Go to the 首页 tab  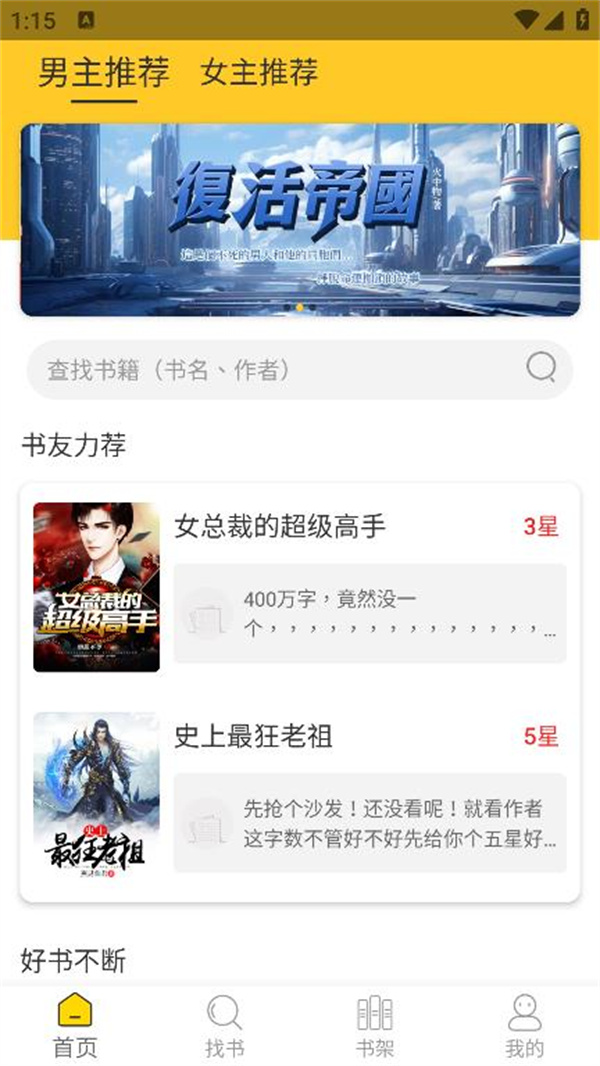tap(75, 1025)
